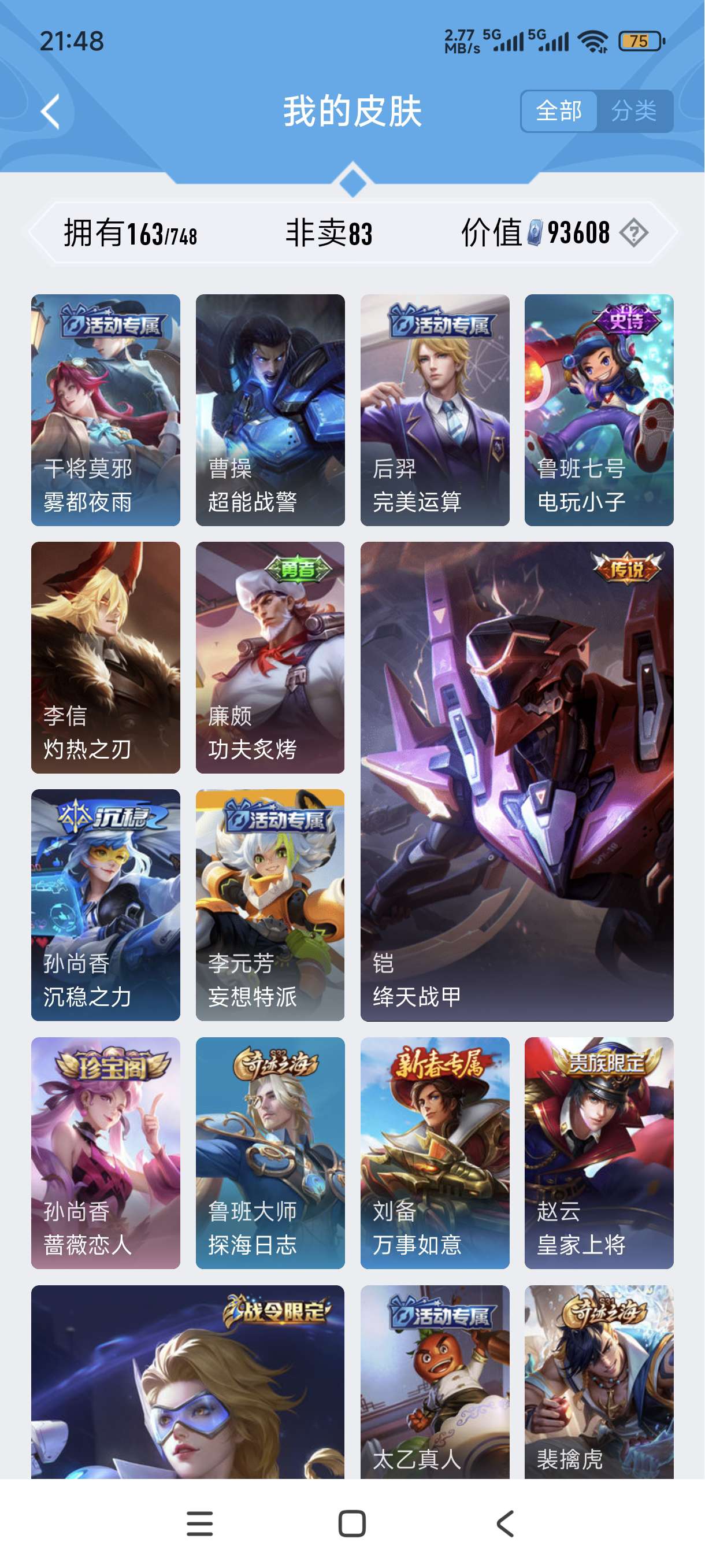The image size is (705, 1568).
Task: Open 干将莫邪 雾都夜雨 skin
Action: 105,410
